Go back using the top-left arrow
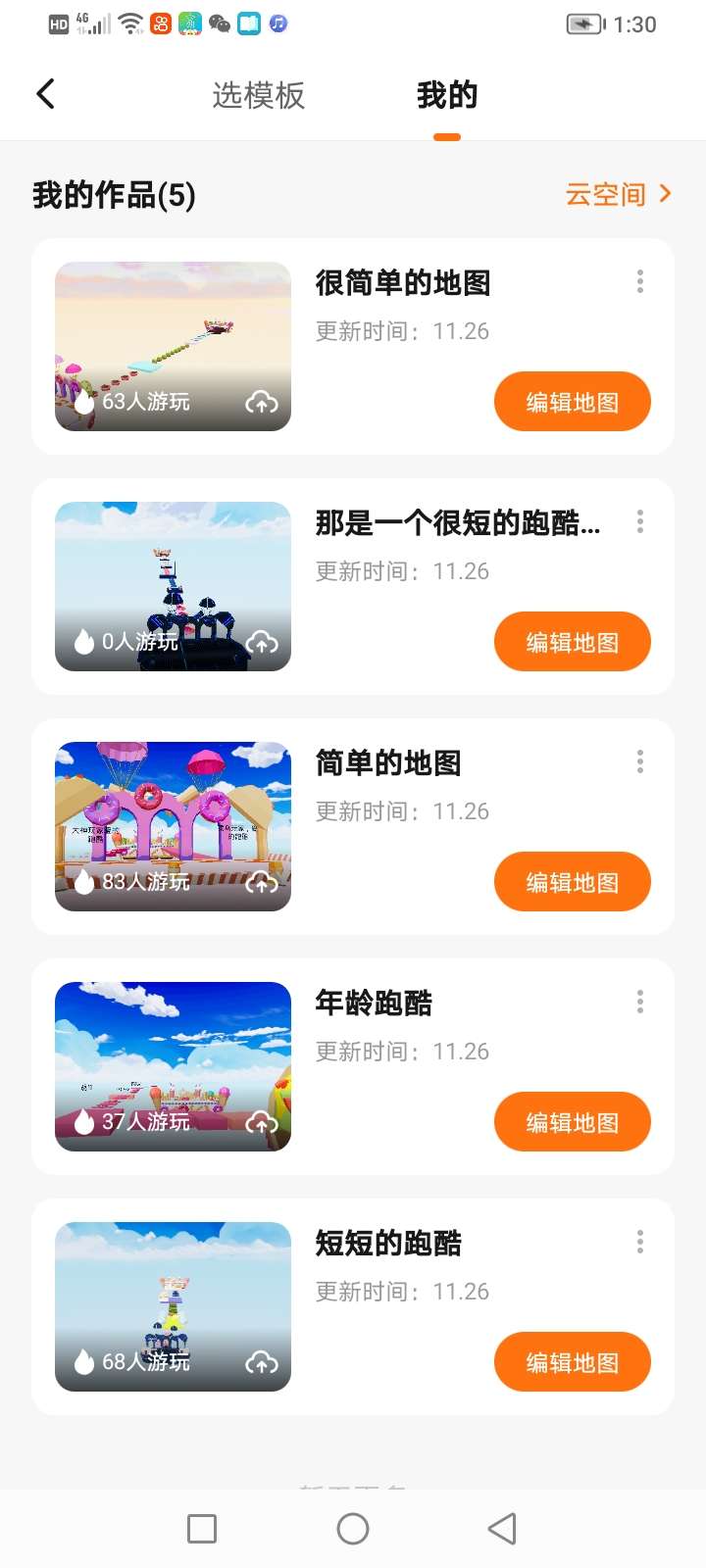This screenshot has width=706, height=1568. coord(45,94)
